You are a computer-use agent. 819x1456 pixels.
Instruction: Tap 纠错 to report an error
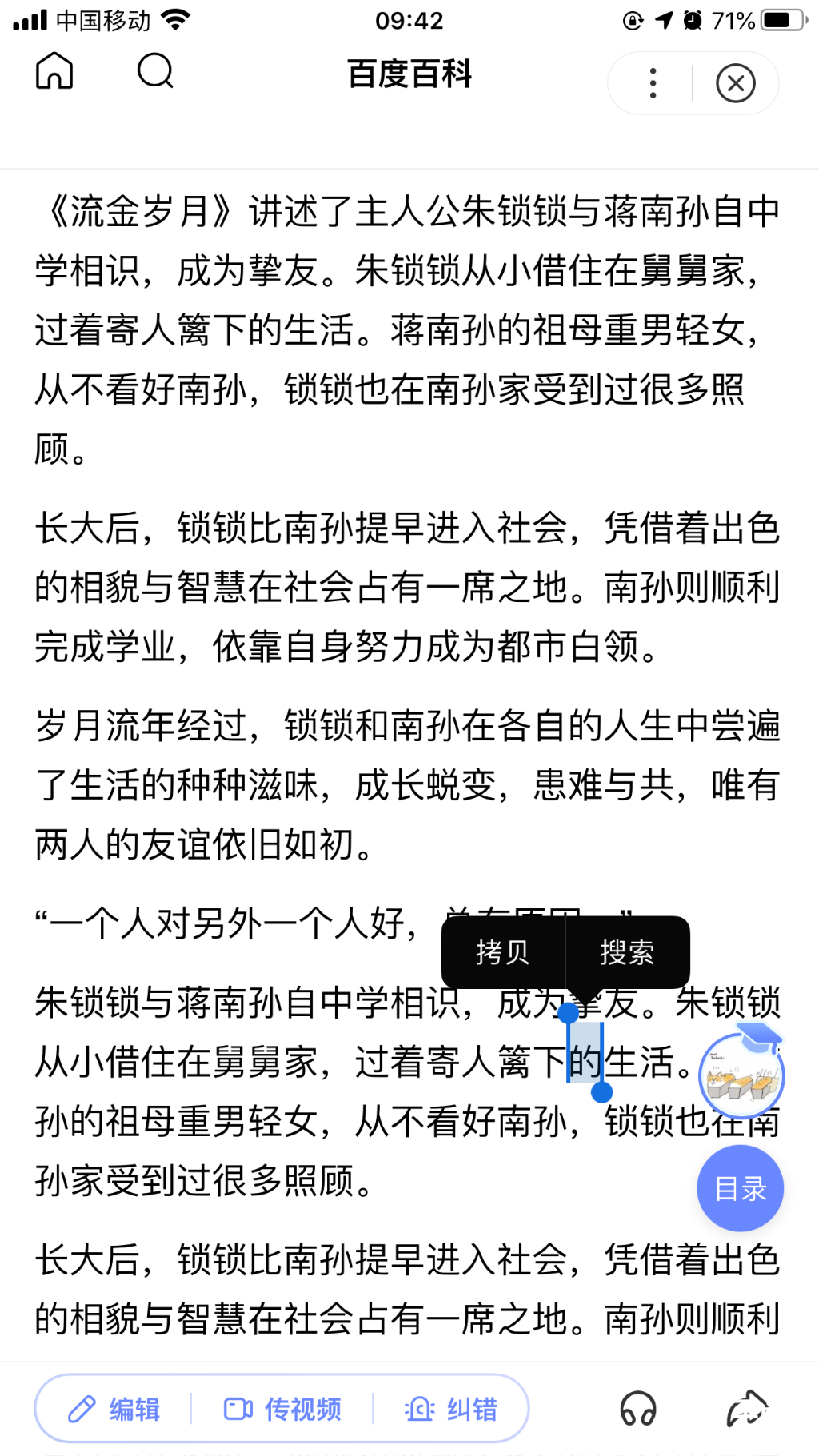(452, 1409)
